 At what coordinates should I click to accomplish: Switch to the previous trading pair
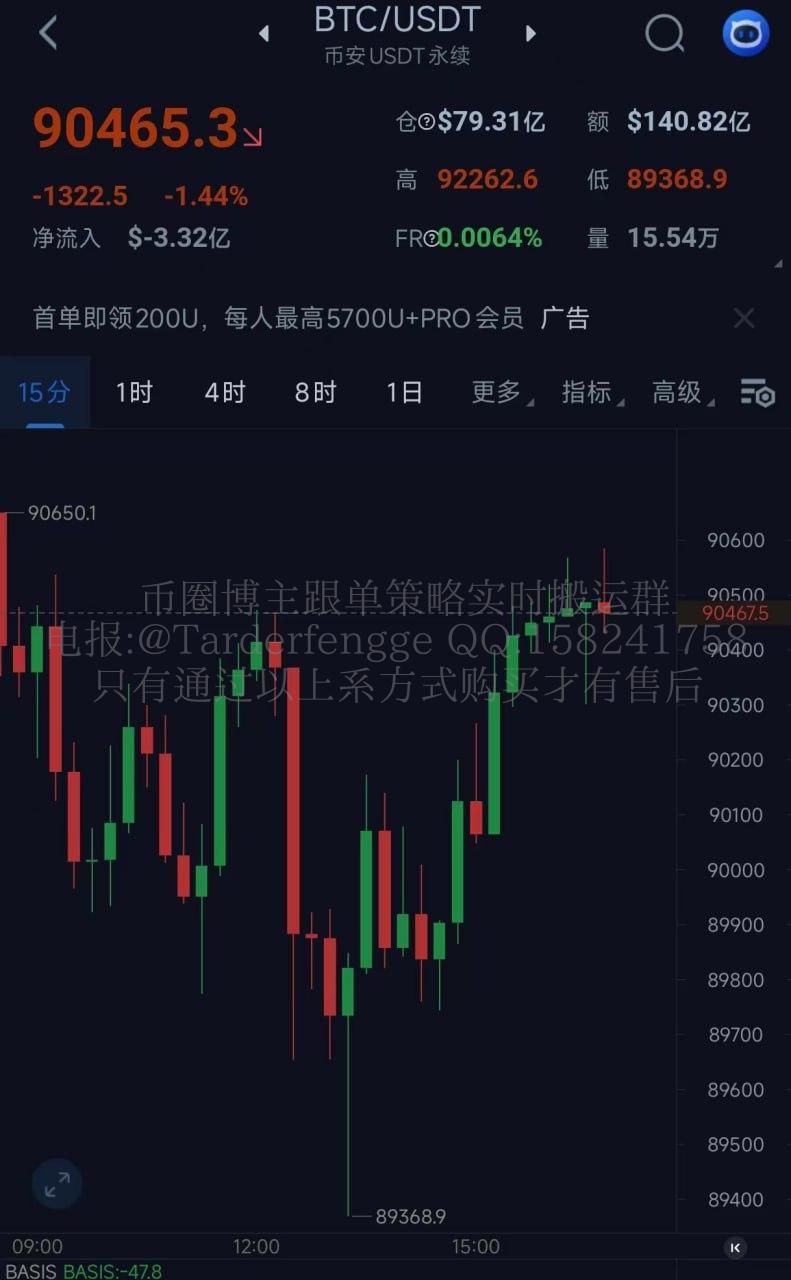click(x=264, y=34)
